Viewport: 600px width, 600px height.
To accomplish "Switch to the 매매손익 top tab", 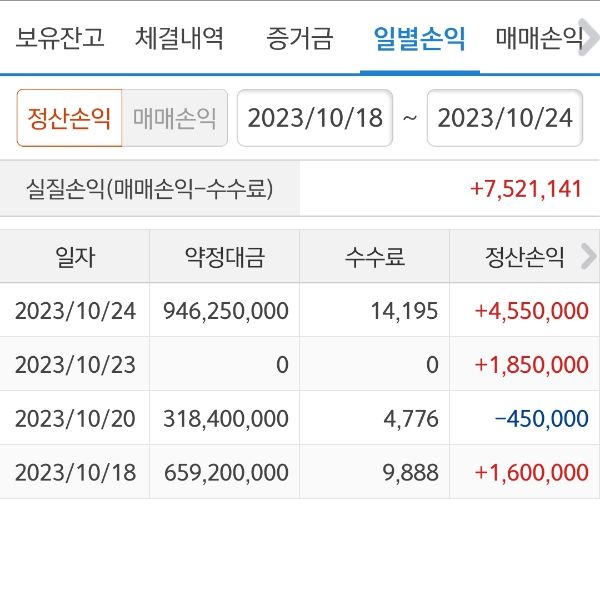I will pos(538,39).
